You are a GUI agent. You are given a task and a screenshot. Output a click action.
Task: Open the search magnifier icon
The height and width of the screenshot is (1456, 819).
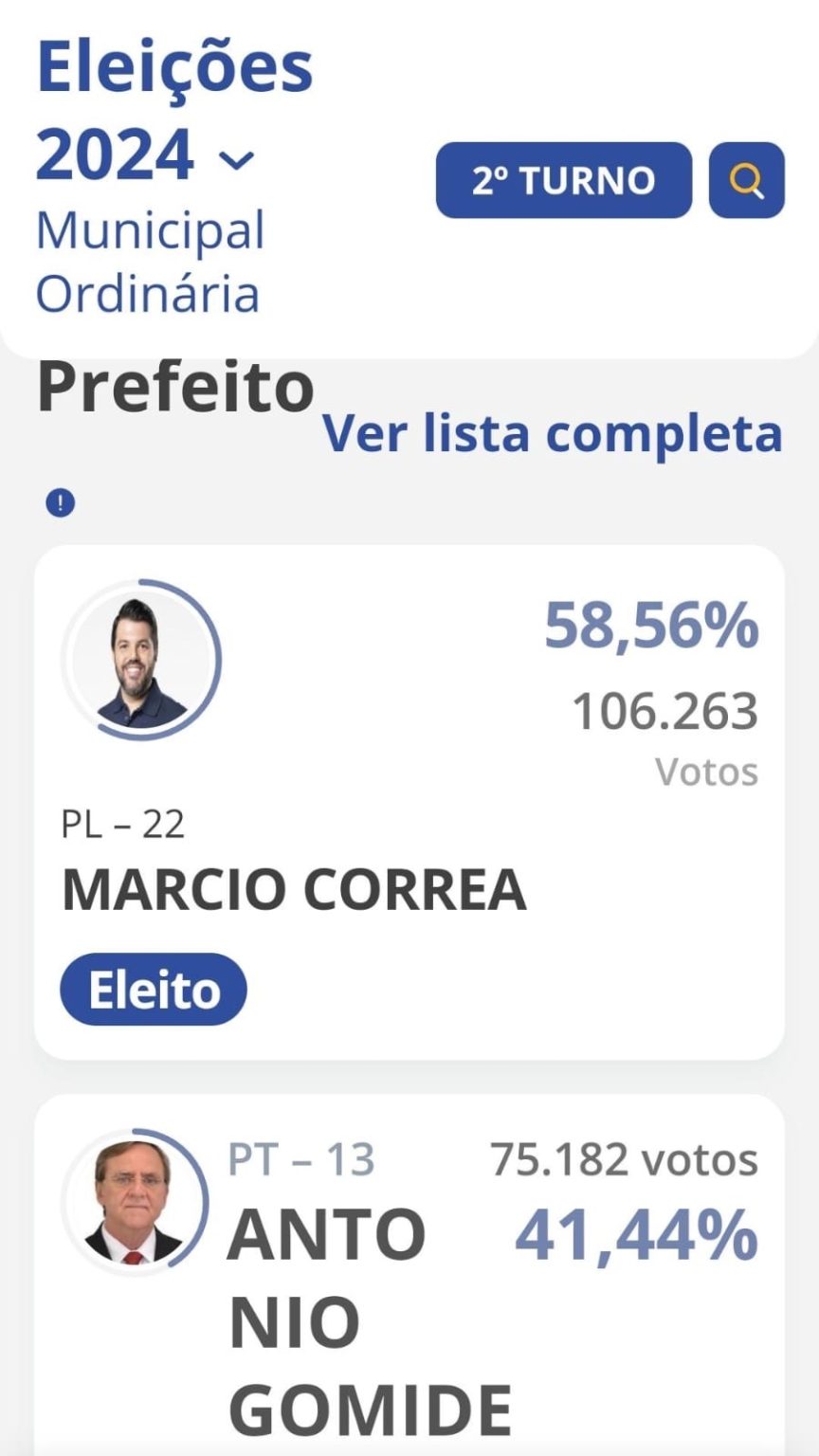pyautogui.click(x=747, y=180)
